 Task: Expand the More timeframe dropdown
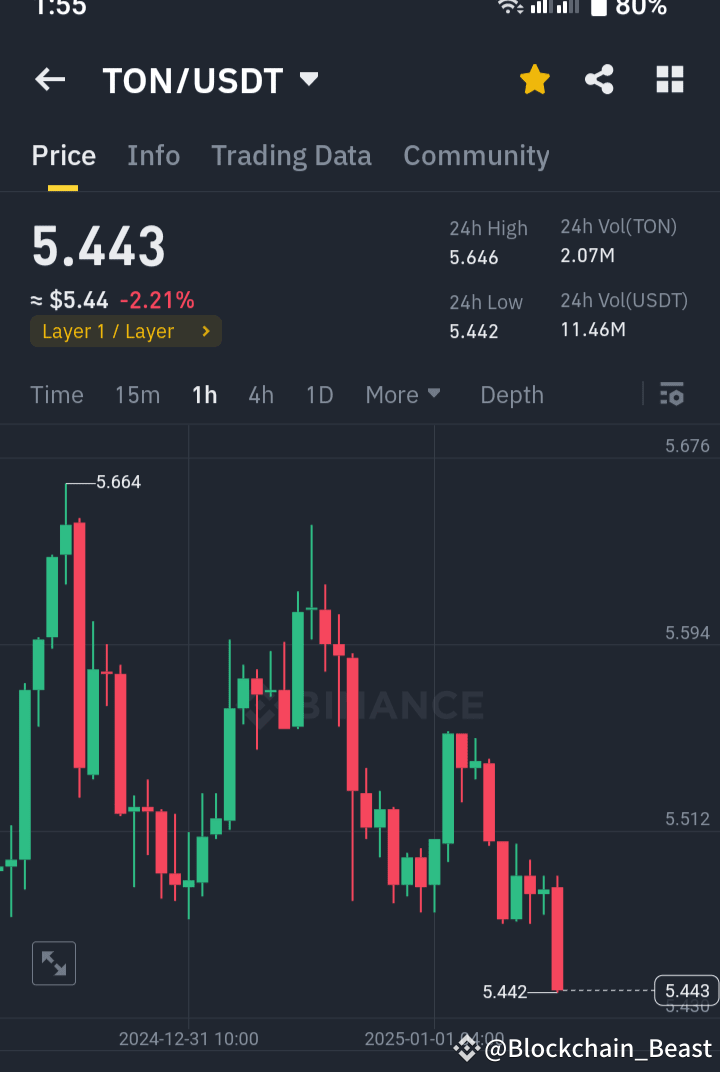pos(403,394)
